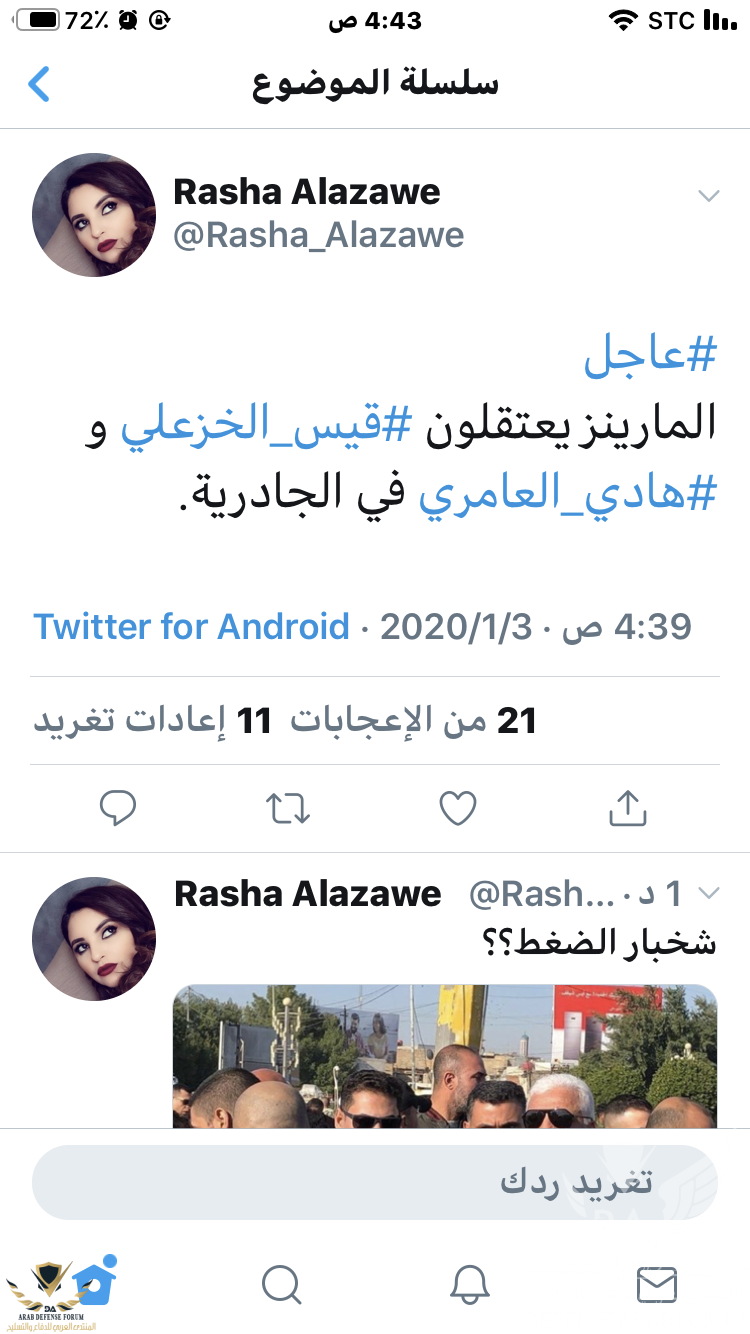This screenshot has height=1334, width=750.
Task: Open the #عاجل hashtag
Action: pyautogui.click(x=650, y=357)
